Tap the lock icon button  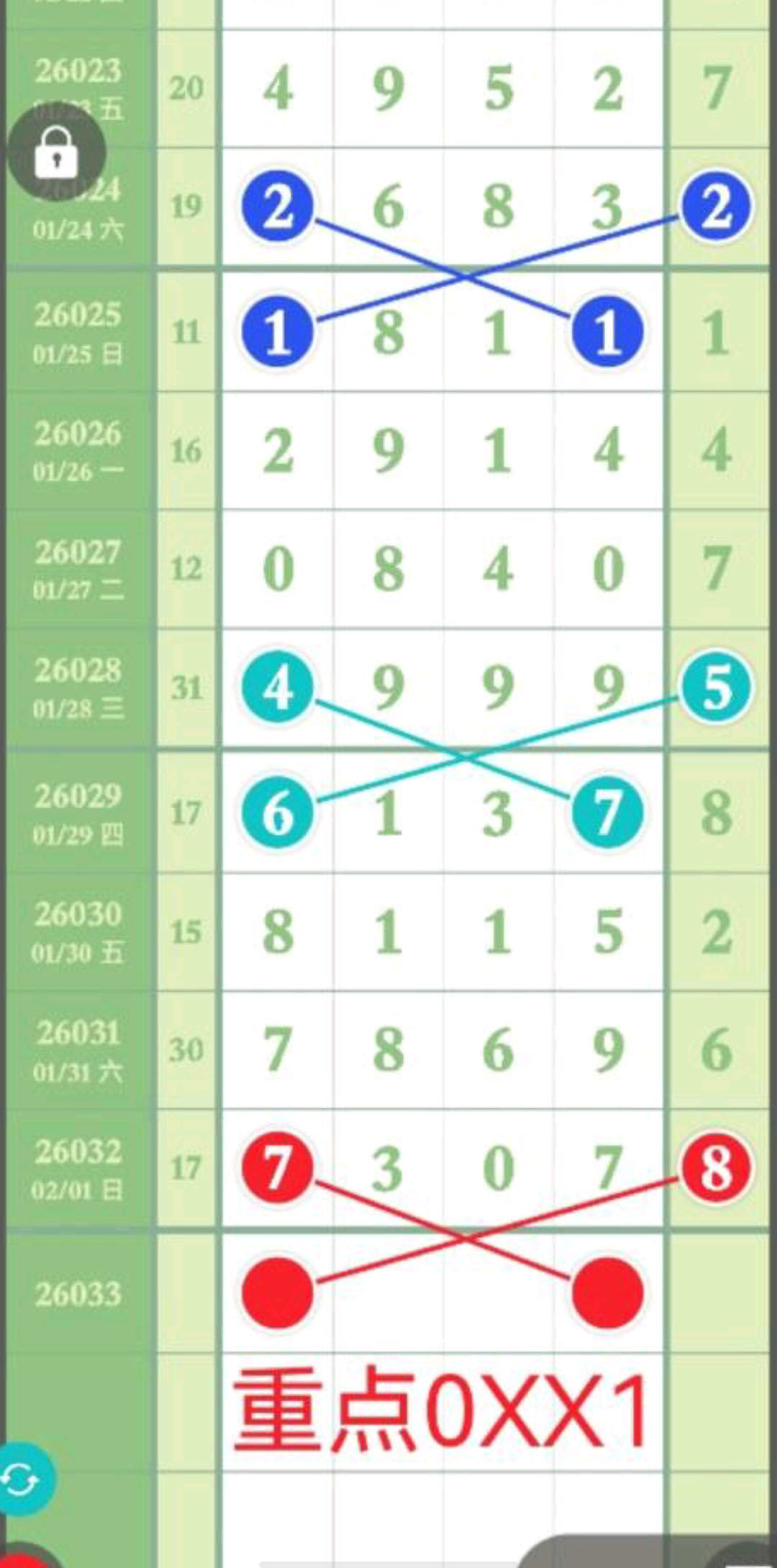[56, 152]
